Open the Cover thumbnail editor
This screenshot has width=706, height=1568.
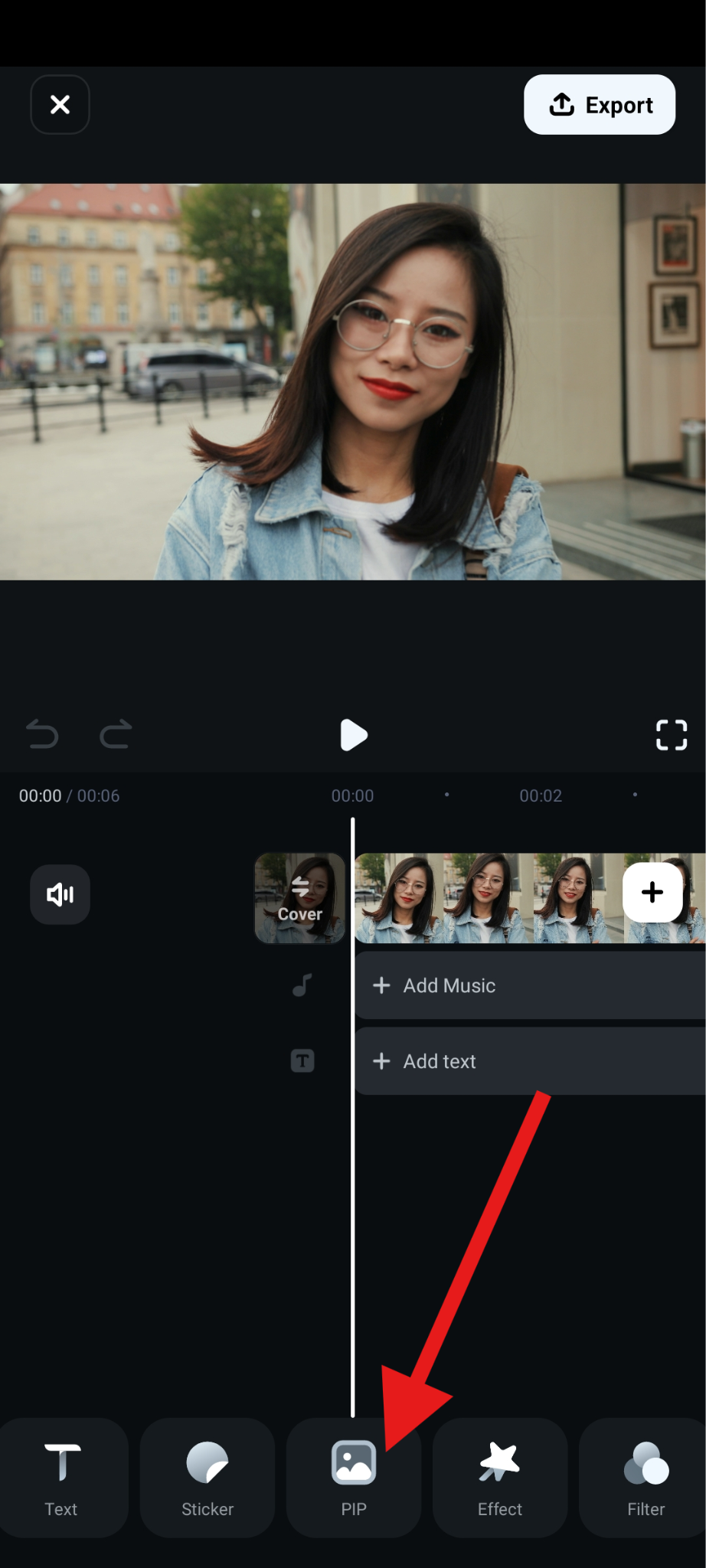point(300,898)
